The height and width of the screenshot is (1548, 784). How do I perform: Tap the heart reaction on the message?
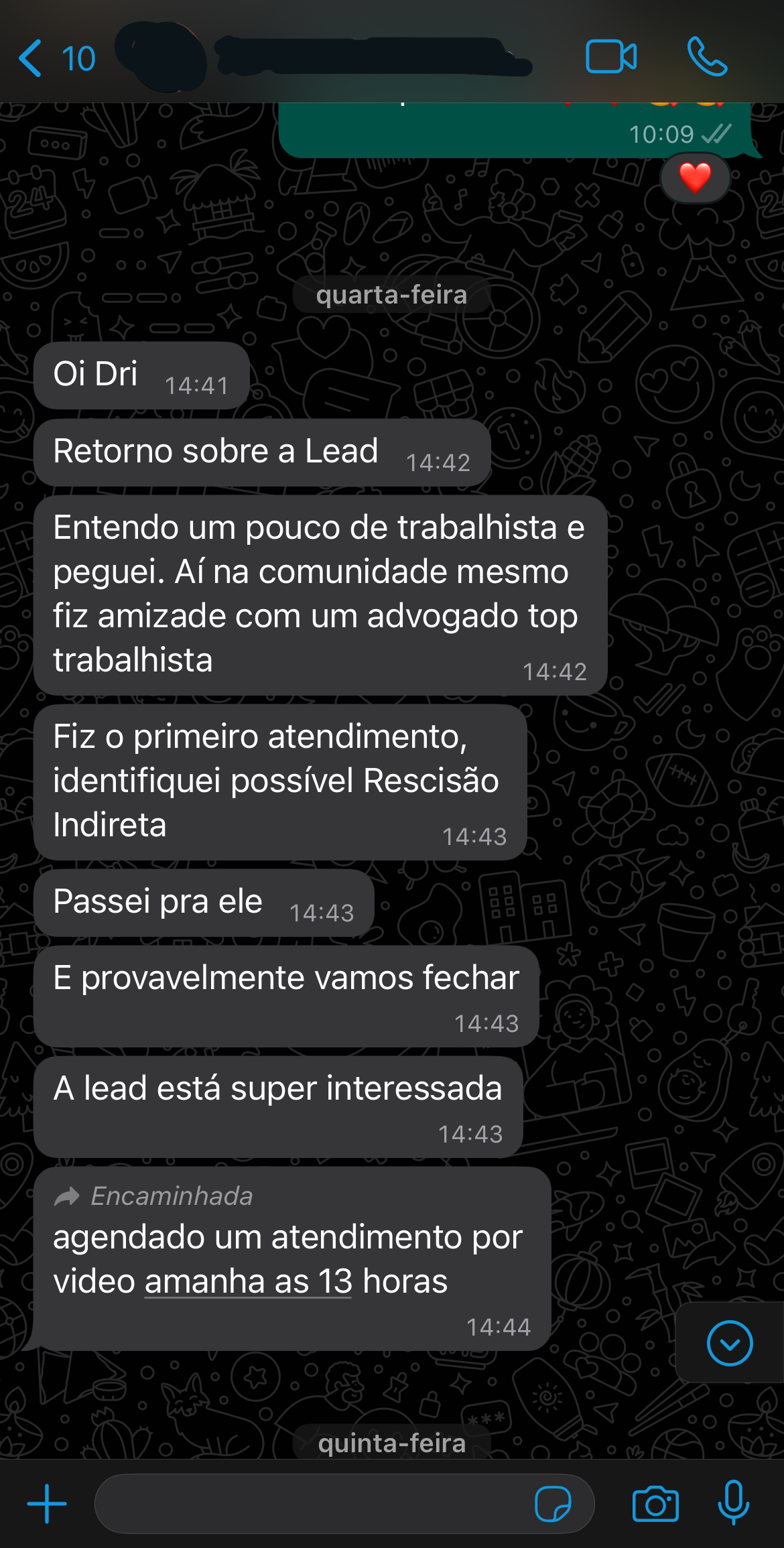coord(695,178)
